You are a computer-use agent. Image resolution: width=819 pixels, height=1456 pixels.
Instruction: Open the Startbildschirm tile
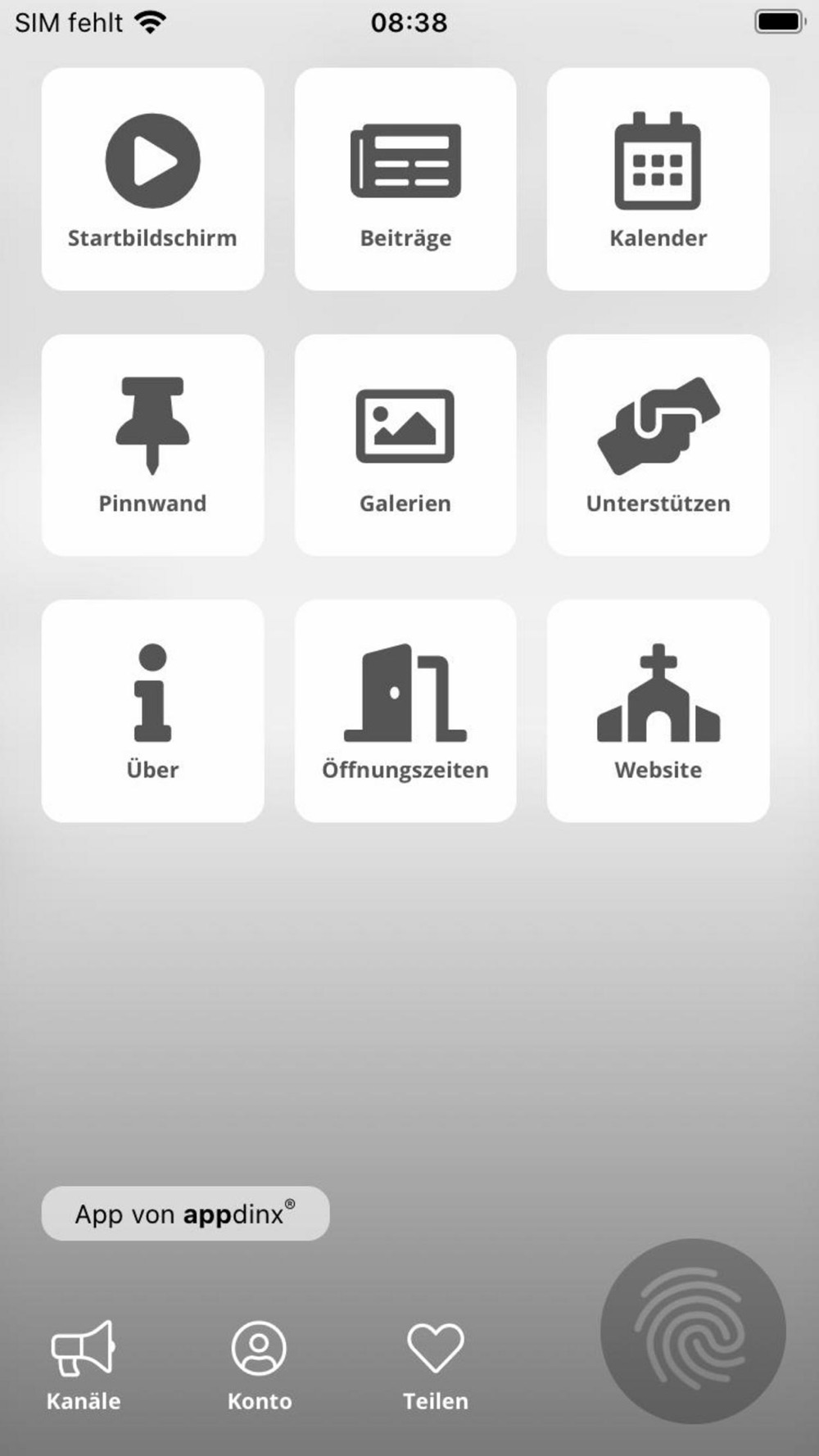[x=152, y=179]
